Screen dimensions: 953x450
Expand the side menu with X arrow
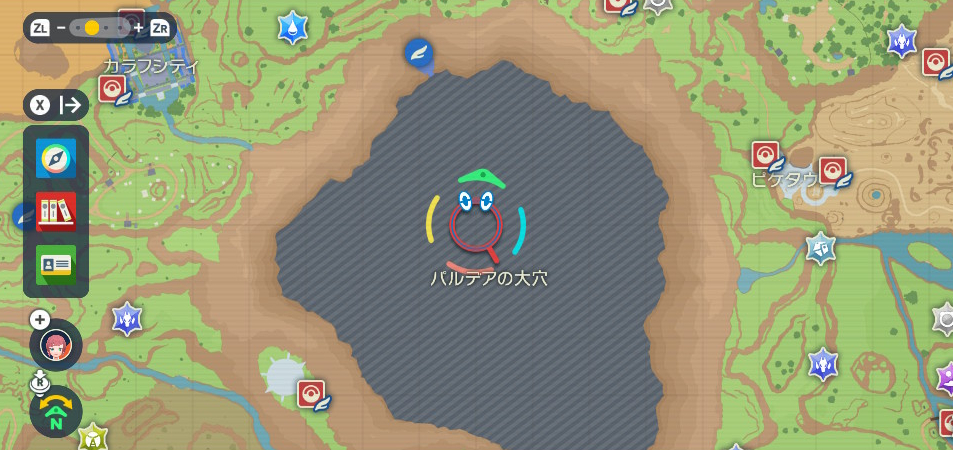point(56,104)
